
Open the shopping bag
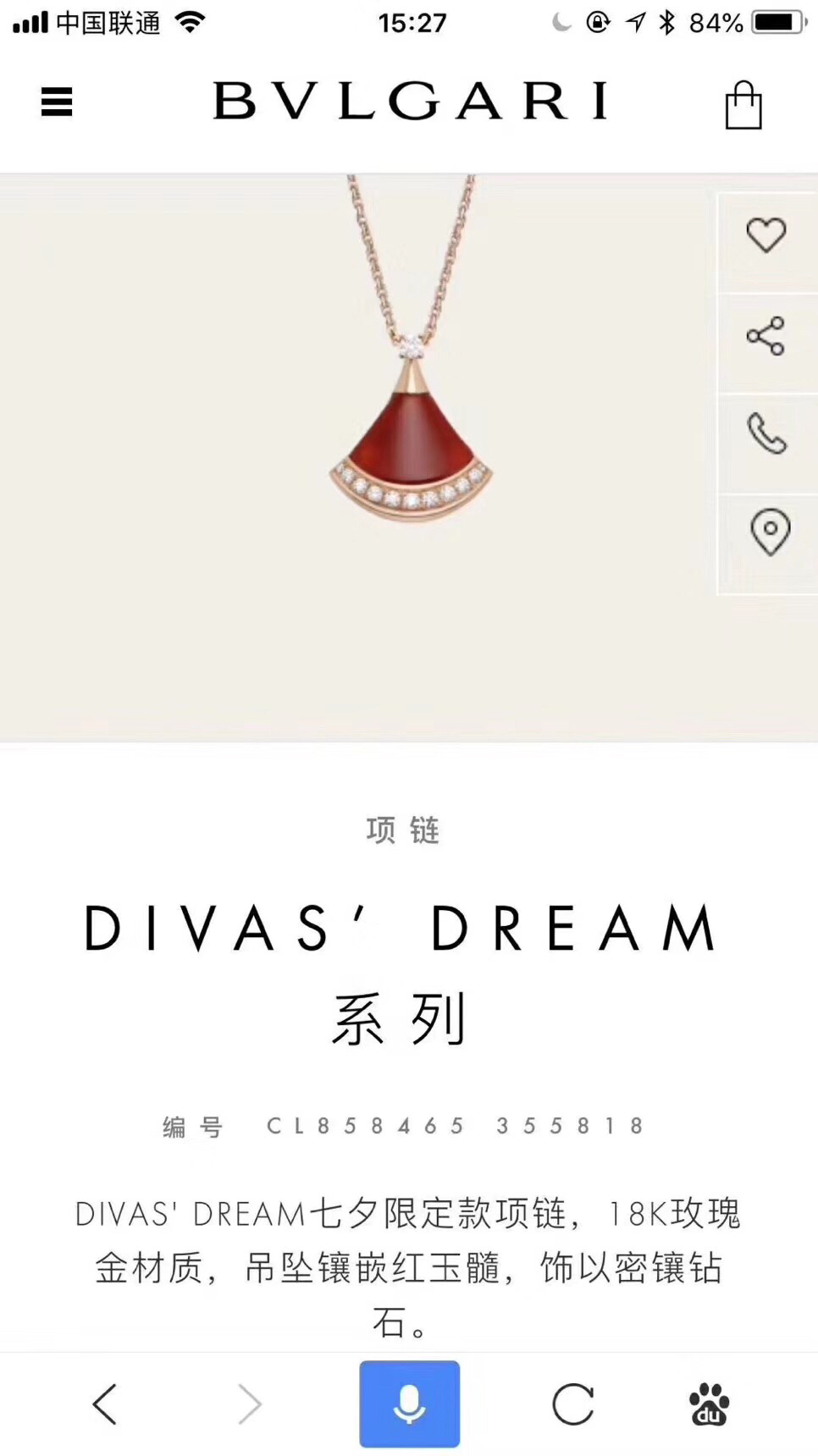pos(743,106)
